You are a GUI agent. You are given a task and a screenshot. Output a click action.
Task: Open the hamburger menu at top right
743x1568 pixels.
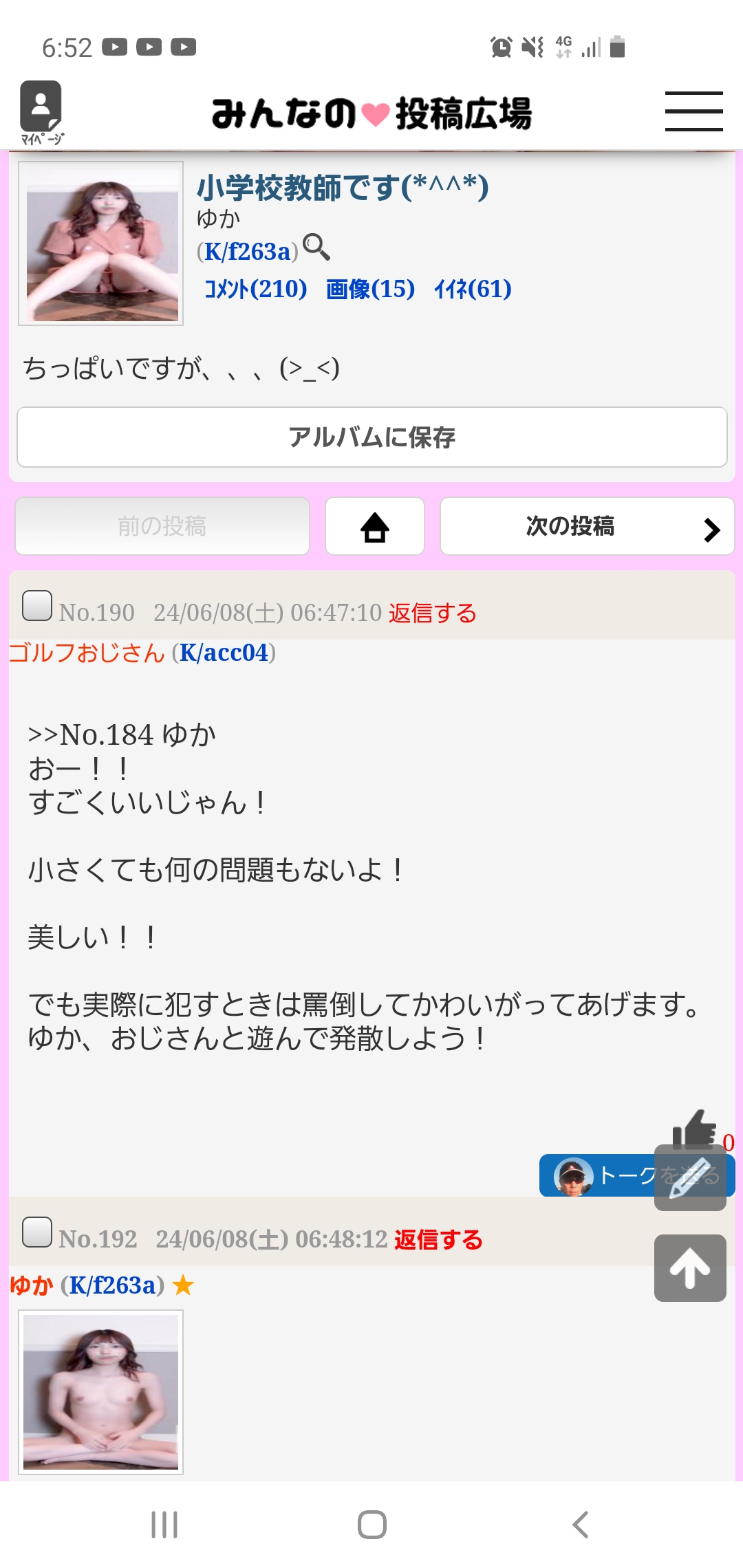pyautogui.click(x=694, y=110)
